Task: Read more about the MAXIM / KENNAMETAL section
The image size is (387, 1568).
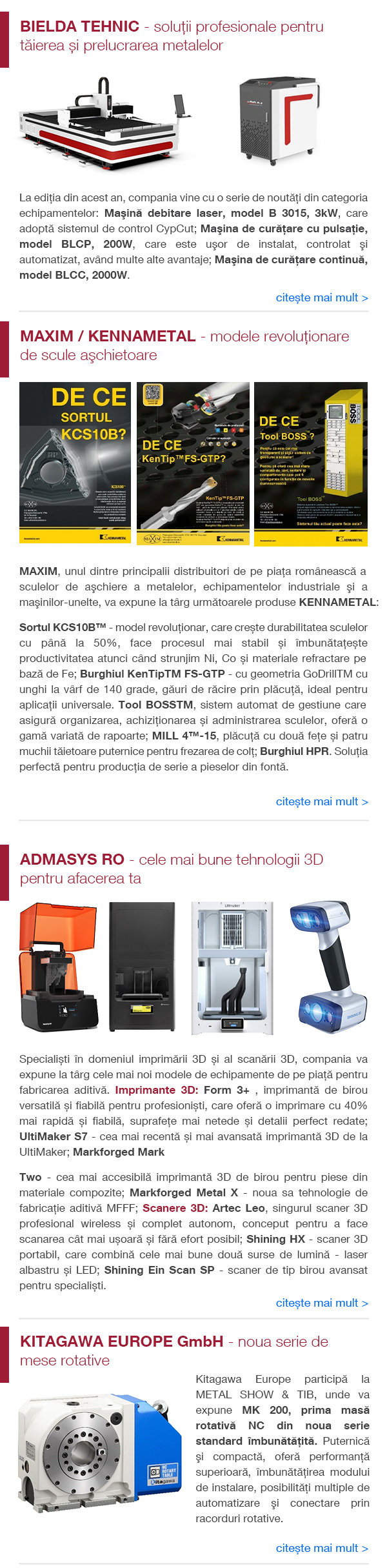Action: point(322,801)
